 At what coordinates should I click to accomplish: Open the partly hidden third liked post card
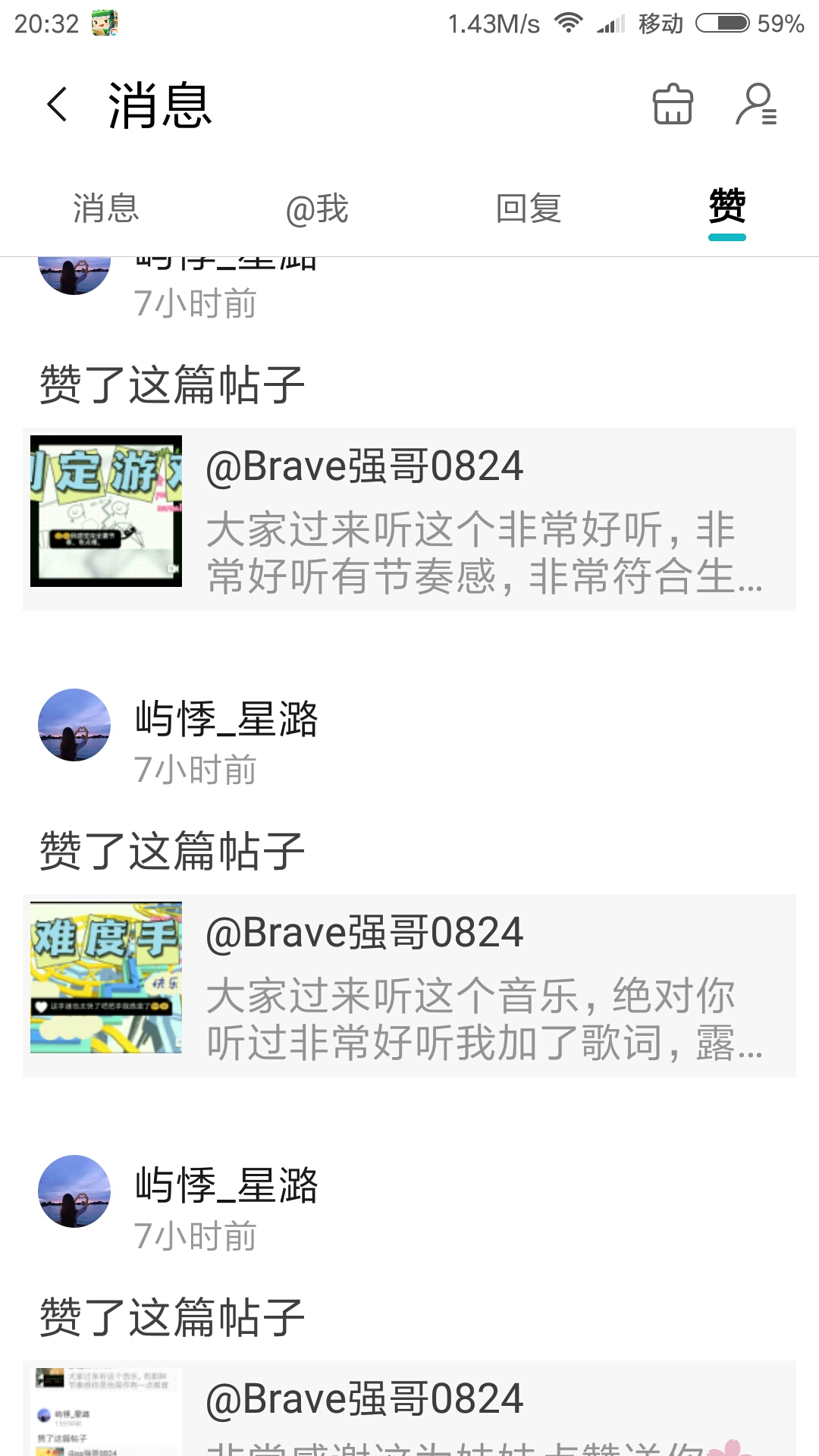(409, 1408)
